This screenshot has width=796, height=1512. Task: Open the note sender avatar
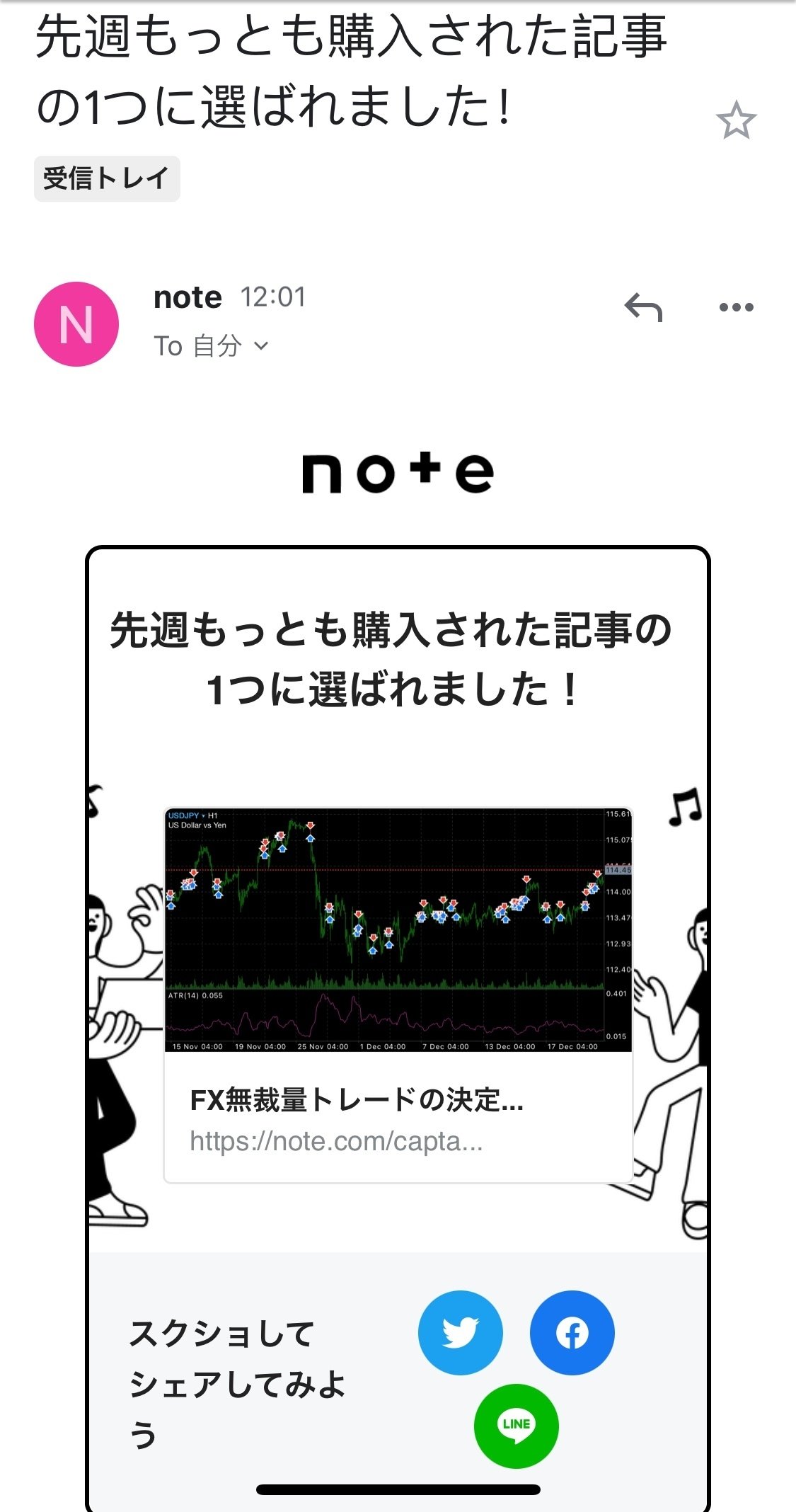76,324
